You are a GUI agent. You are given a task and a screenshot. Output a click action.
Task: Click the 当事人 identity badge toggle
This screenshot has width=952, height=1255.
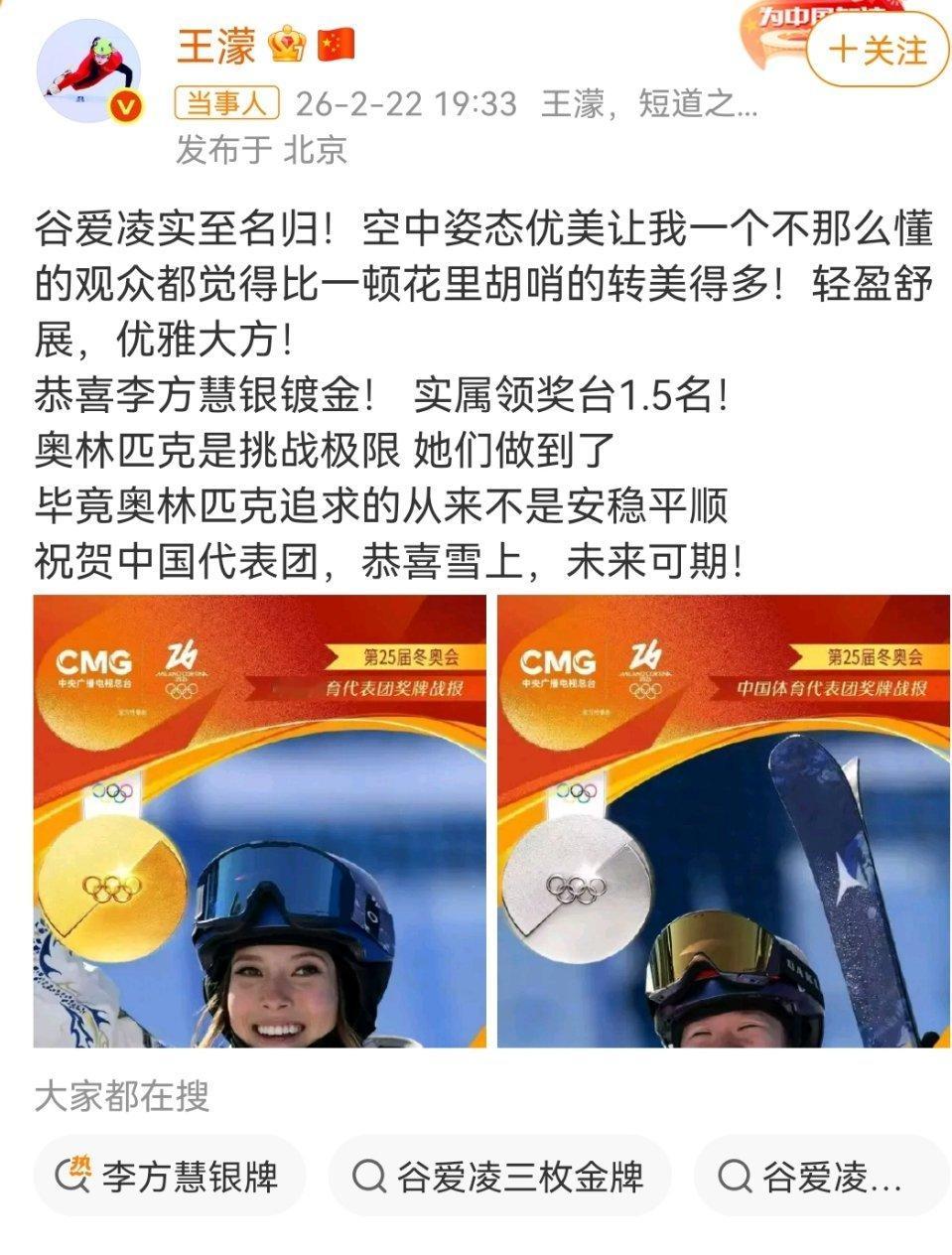tap(226, 103)
